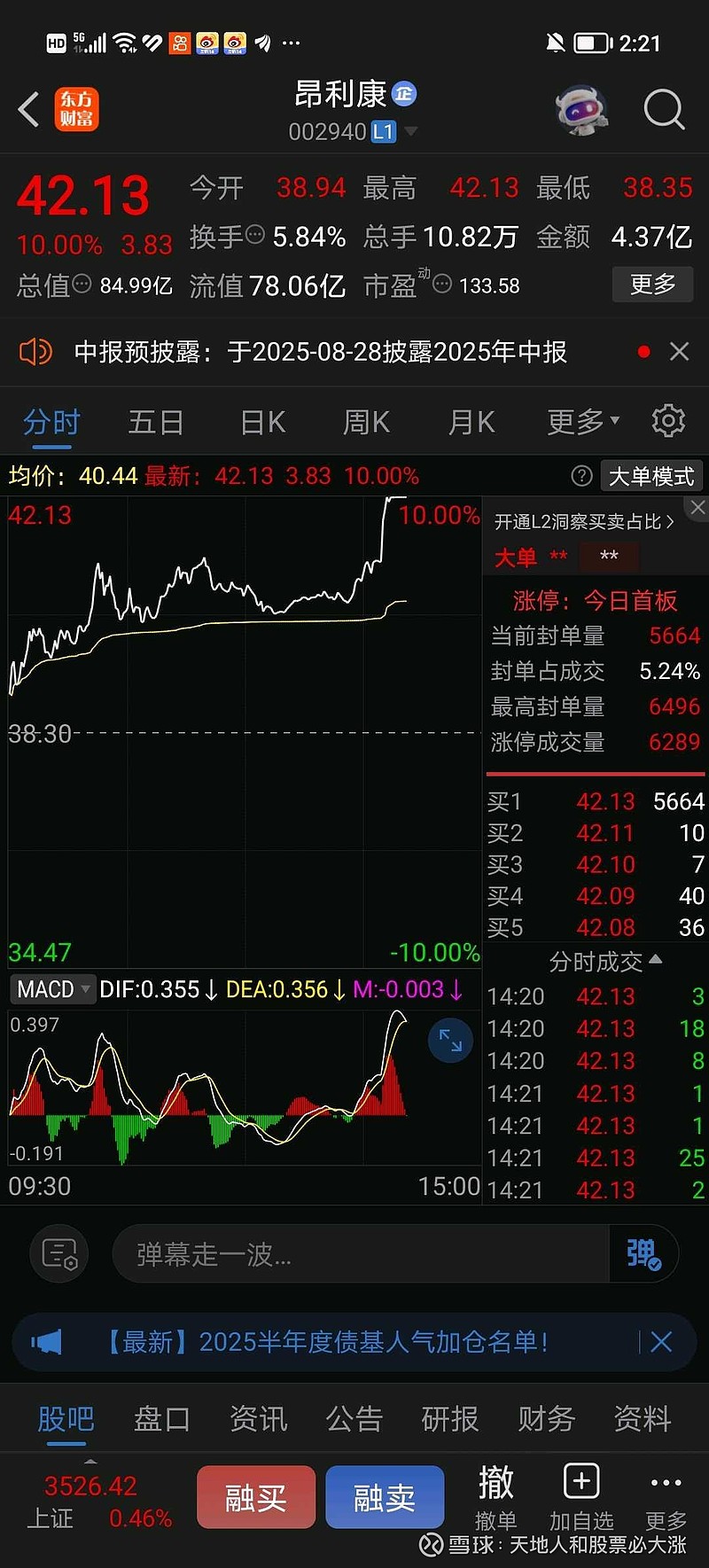Launch the AI assistant robot icon
This screenshot has height=1568, width=709.
[580, 108]
